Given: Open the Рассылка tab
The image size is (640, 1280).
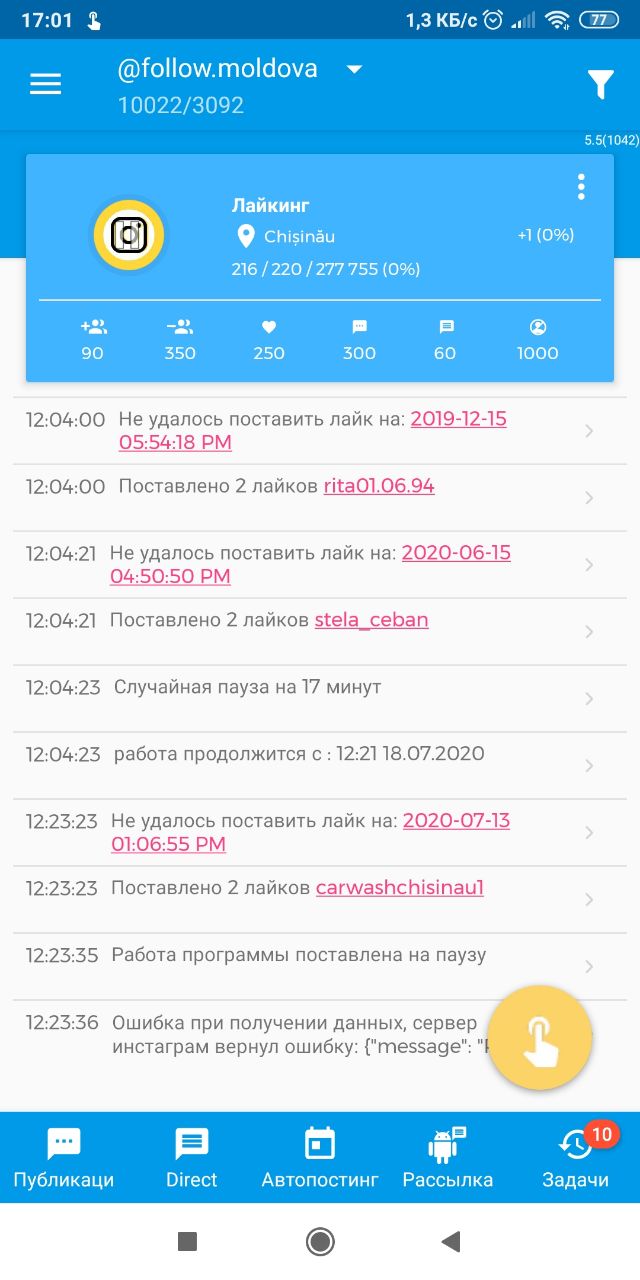Looking at the screenshot, I should point(448,1158).
